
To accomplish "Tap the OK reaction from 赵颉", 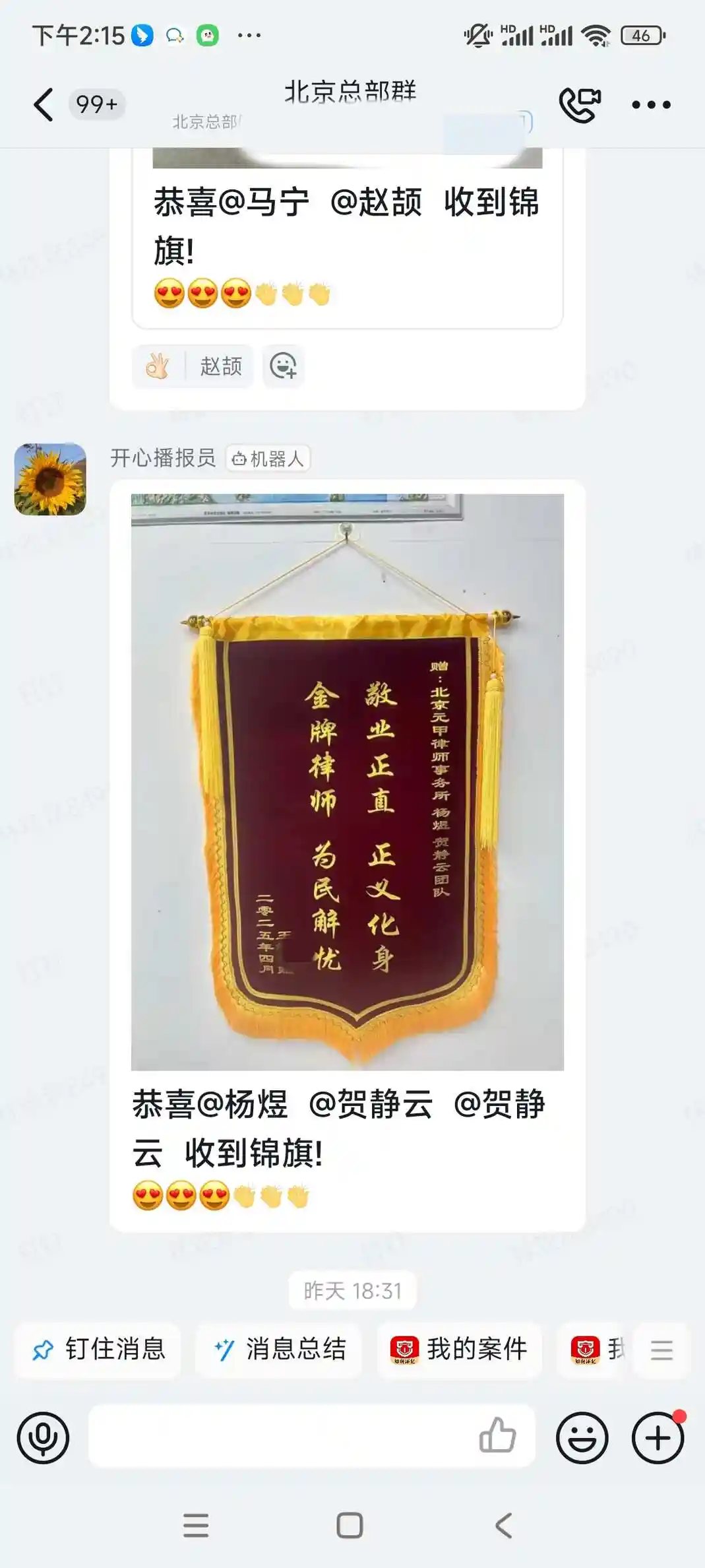I will [192, 366].
